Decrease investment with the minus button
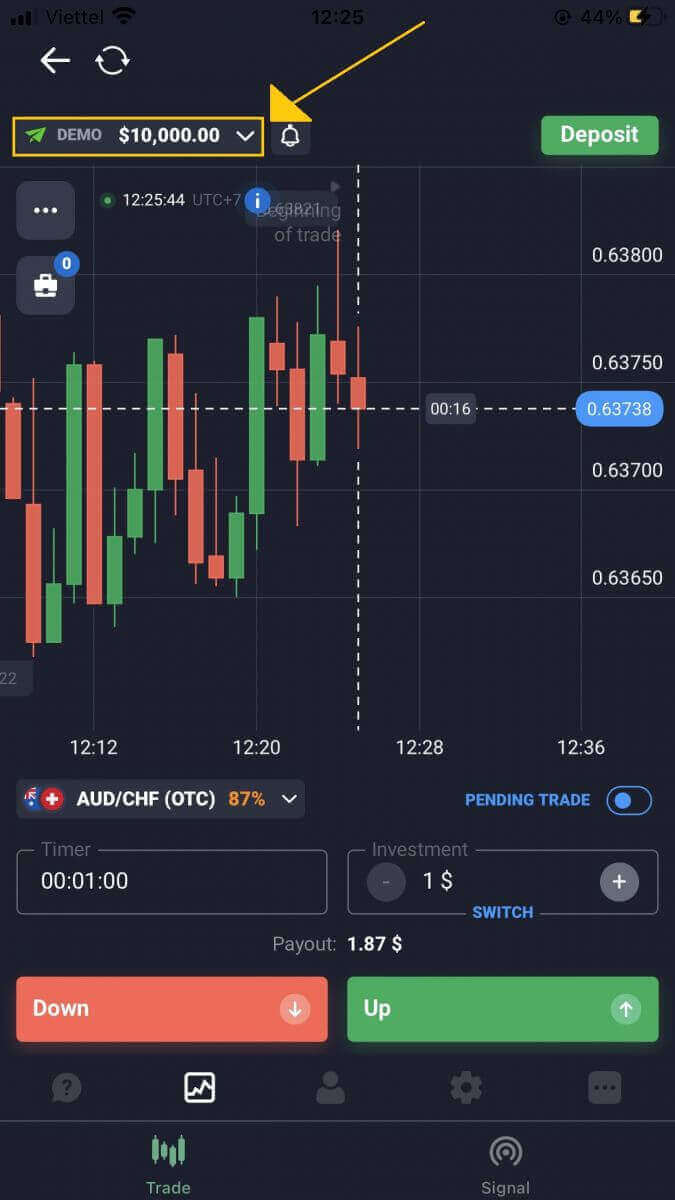675x1200 pixels. (x=386, y=881)
